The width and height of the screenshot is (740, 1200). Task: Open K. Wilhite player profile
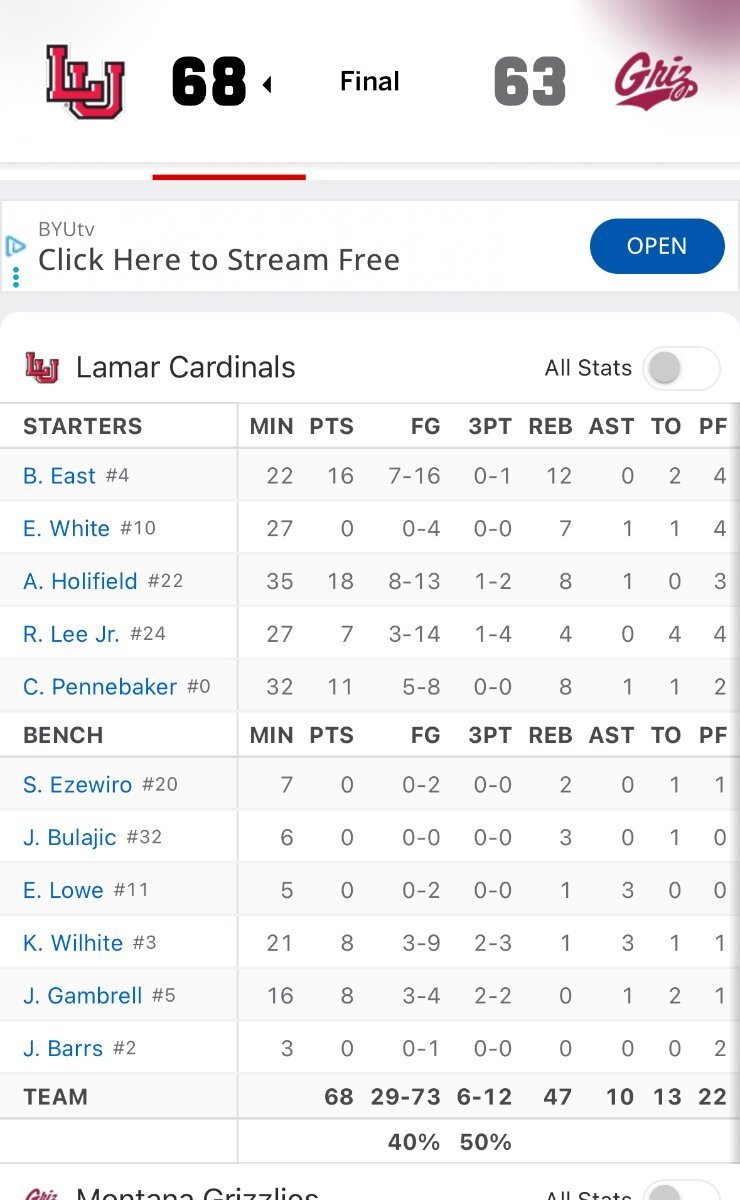[x=72, y=943]
